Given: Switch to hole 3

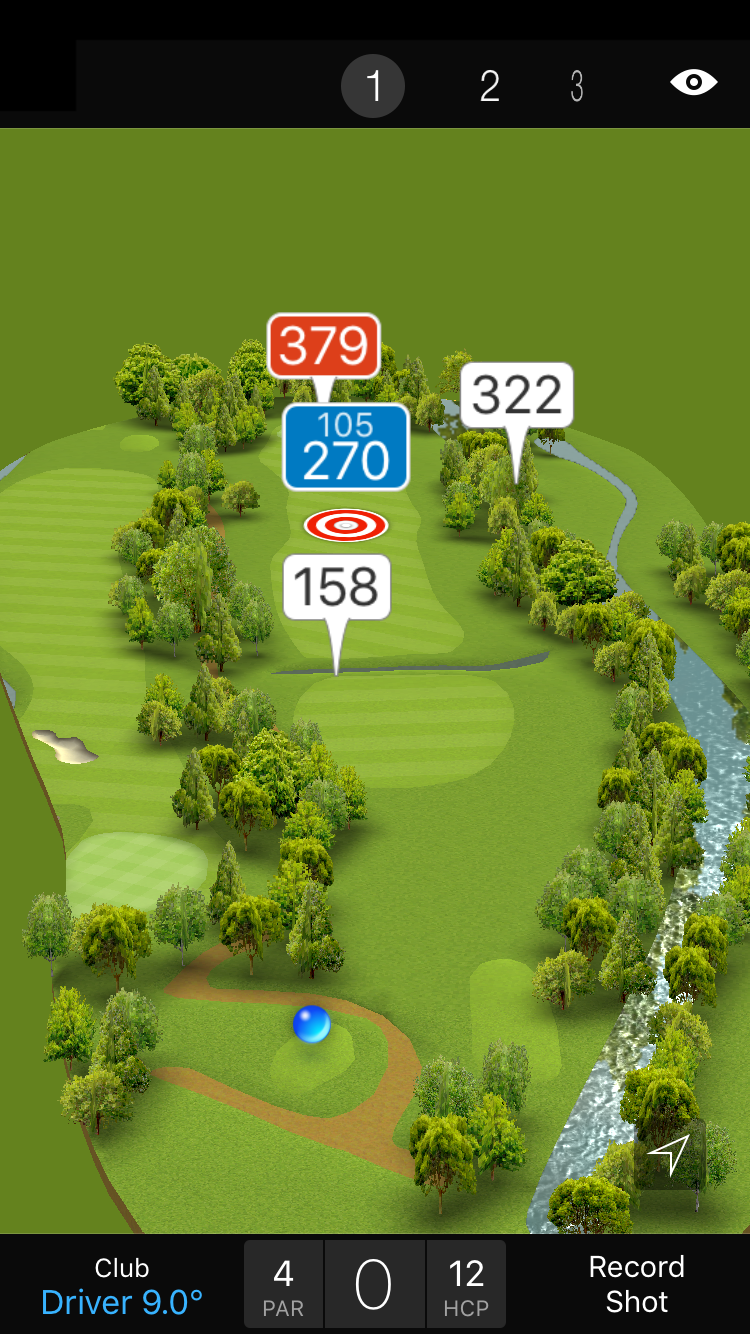Looking at the screenshot, I should [x=577, y=86].
